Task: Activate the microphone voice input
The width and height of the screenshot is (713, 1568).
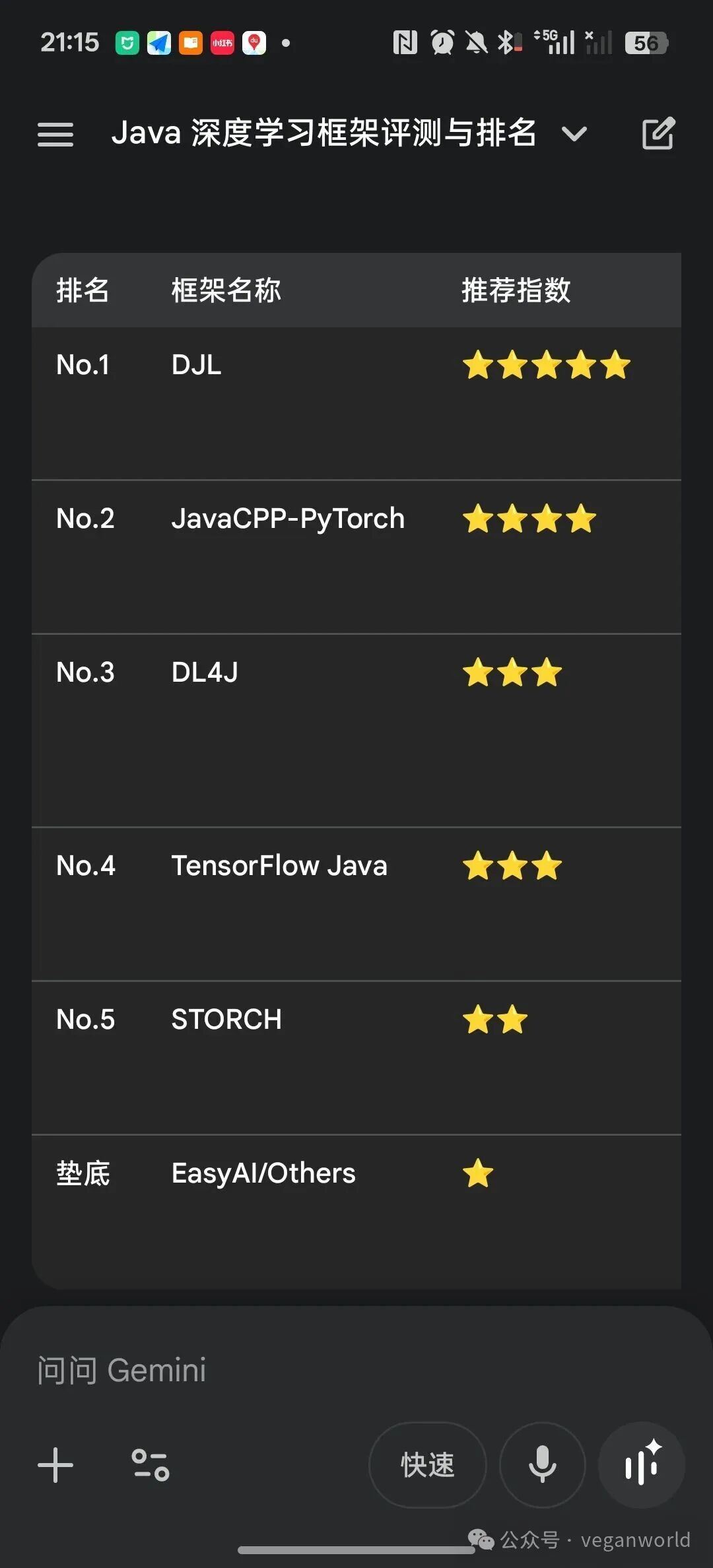Action: [x=543, y=1465]
